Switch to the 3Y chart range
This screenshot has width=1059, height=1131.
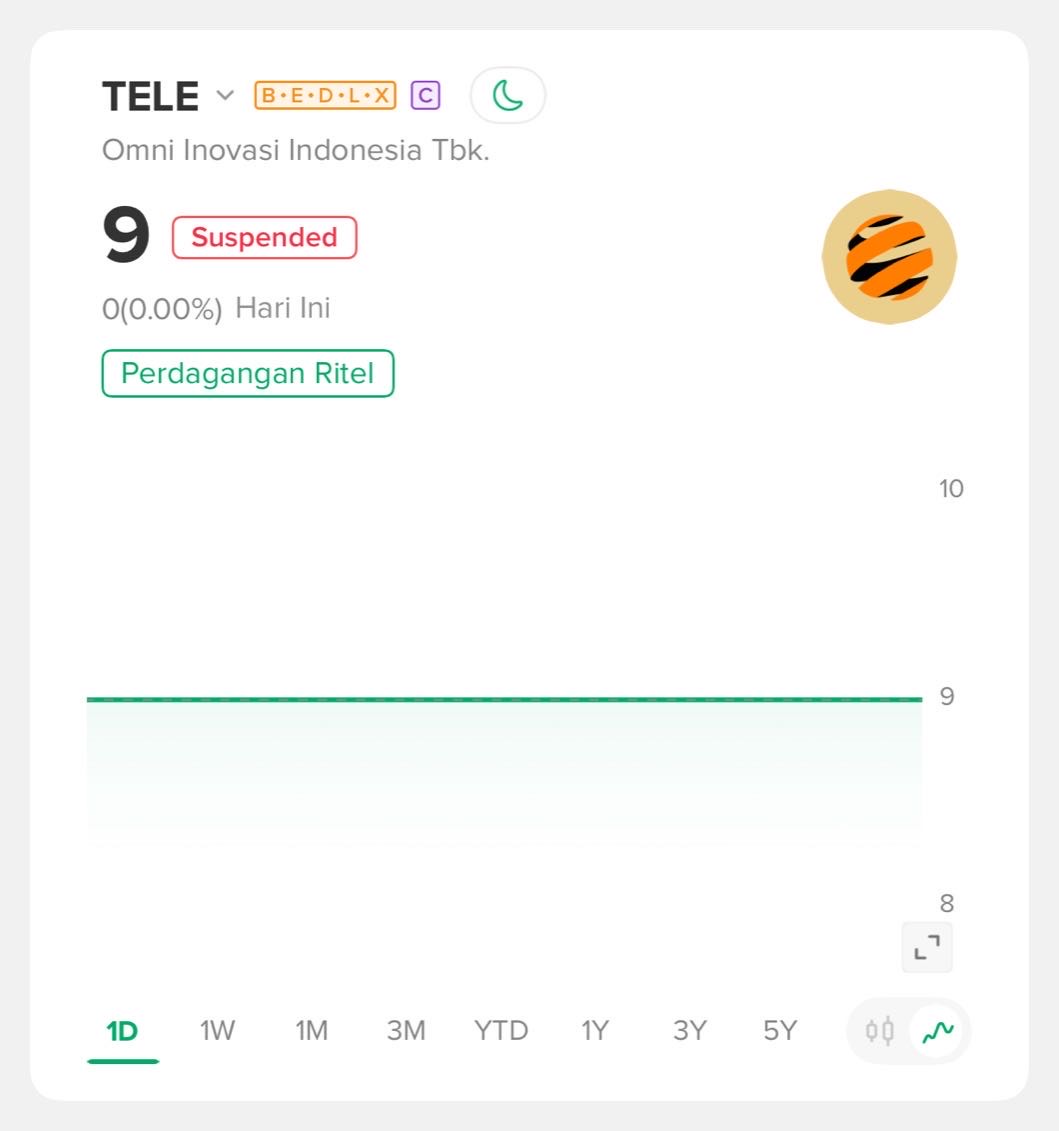689,1031
